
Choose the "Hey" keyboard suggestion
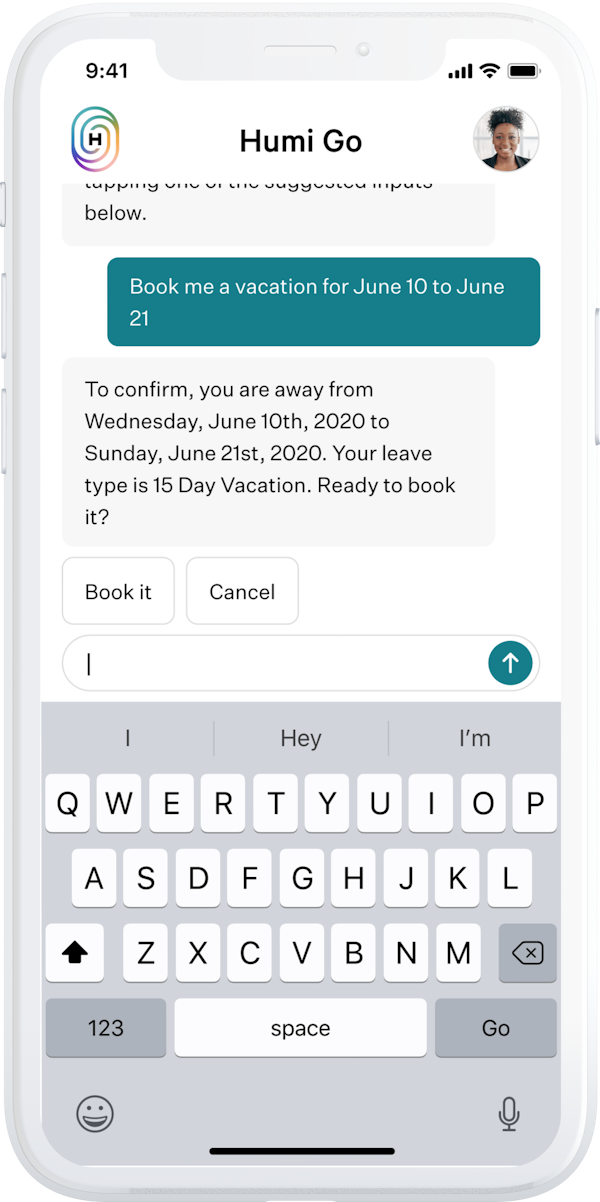pos(300,739)
